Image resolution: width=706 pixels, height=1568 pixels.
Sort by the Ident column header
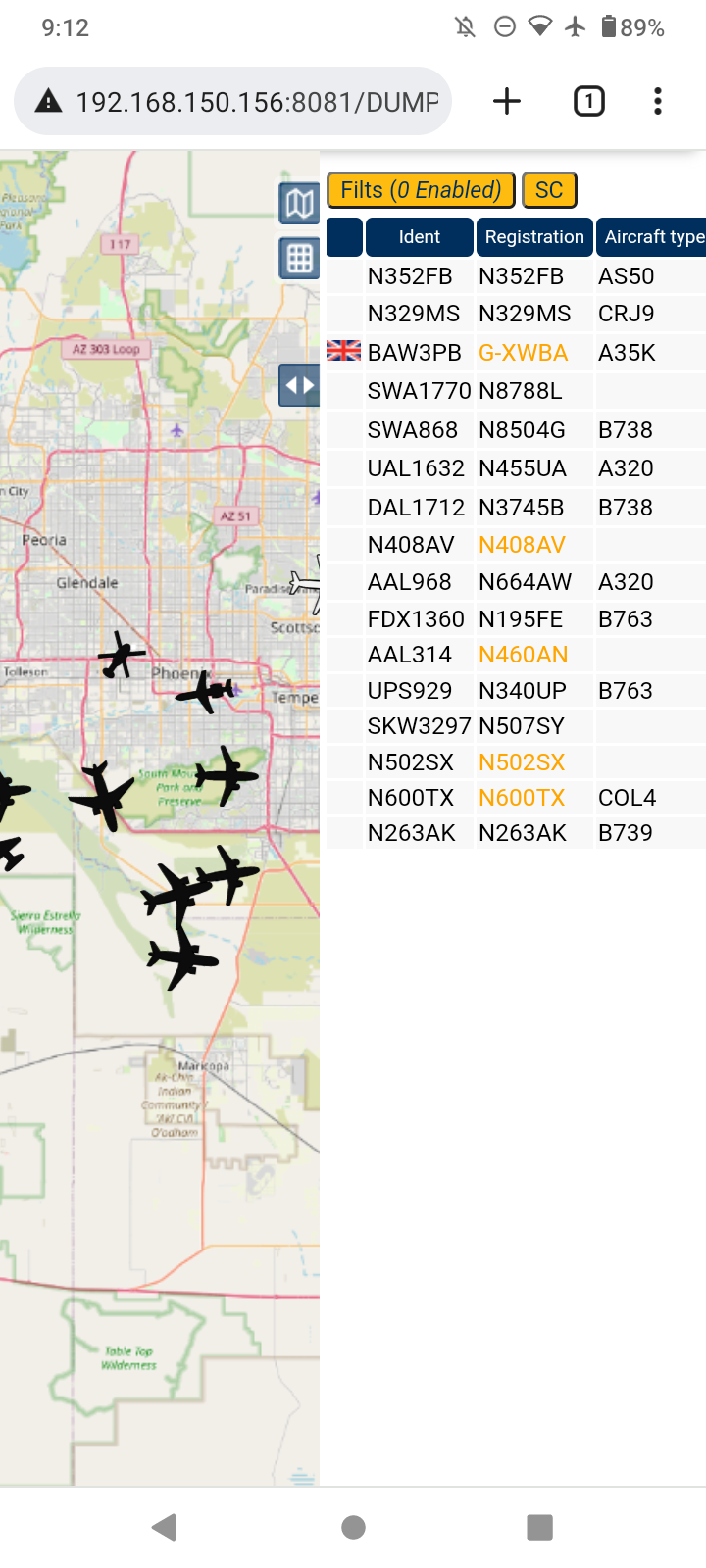coord(420,237)
